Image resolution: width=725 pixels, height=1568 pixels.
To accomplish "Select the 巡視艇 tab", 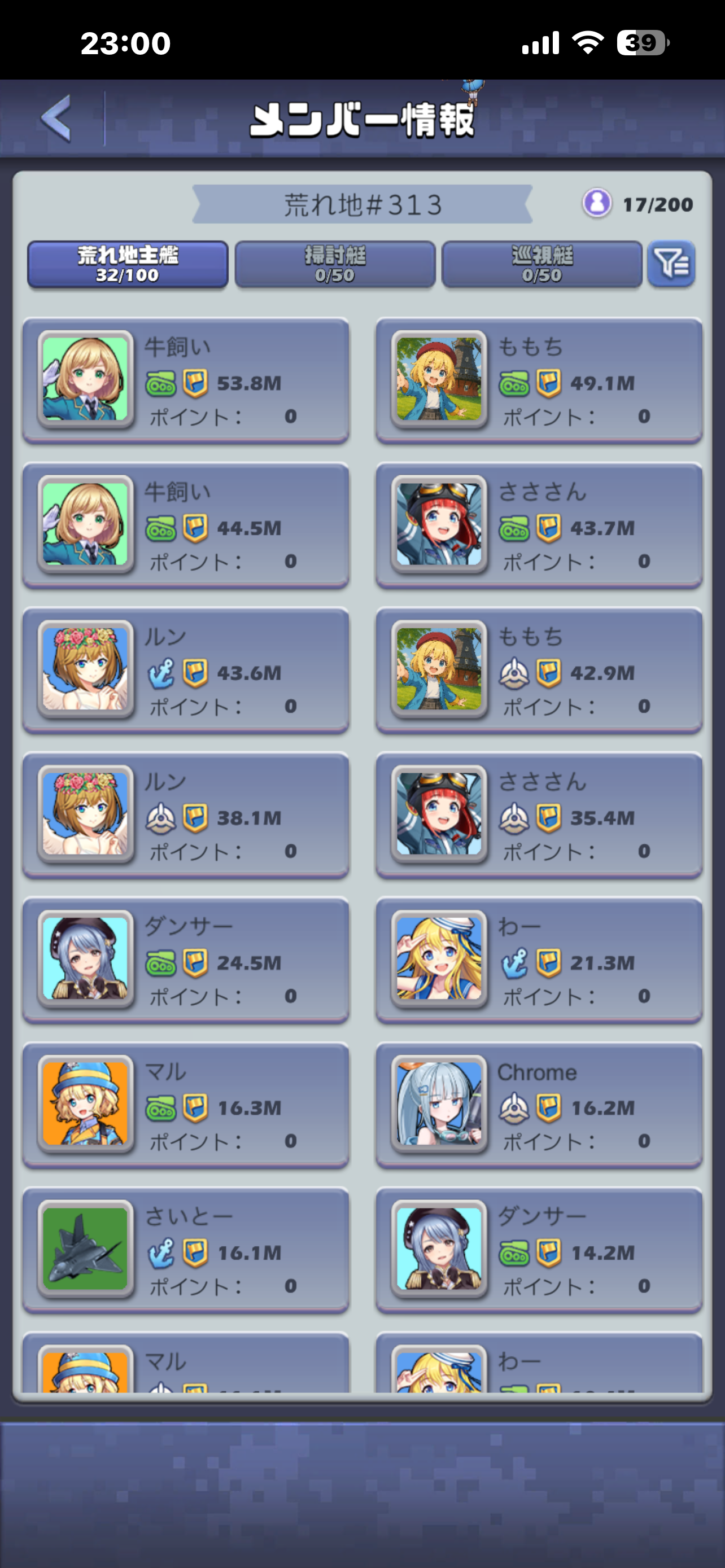I will click(541, 264).
